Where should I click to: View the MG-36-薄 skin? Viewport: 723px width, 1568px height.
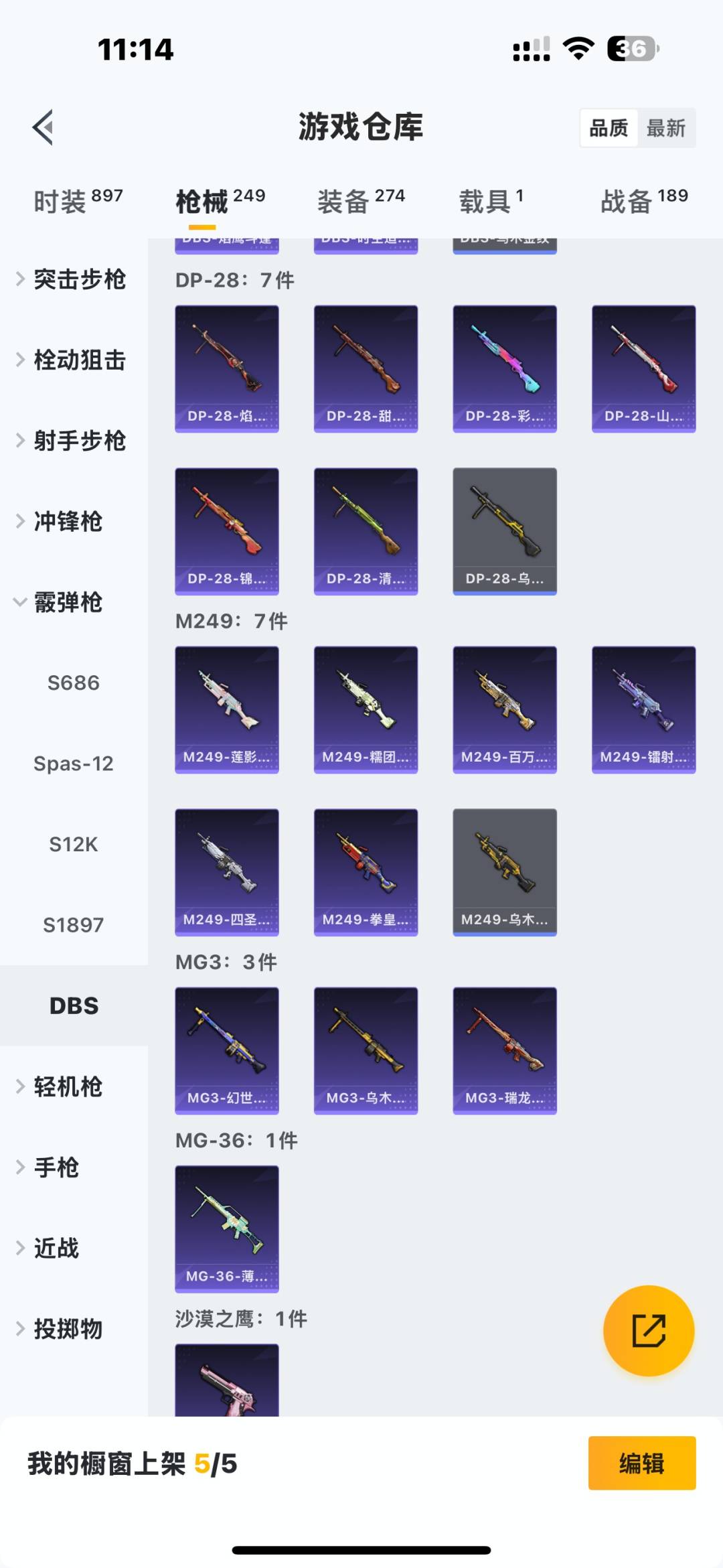click(x=227, y=1228)
